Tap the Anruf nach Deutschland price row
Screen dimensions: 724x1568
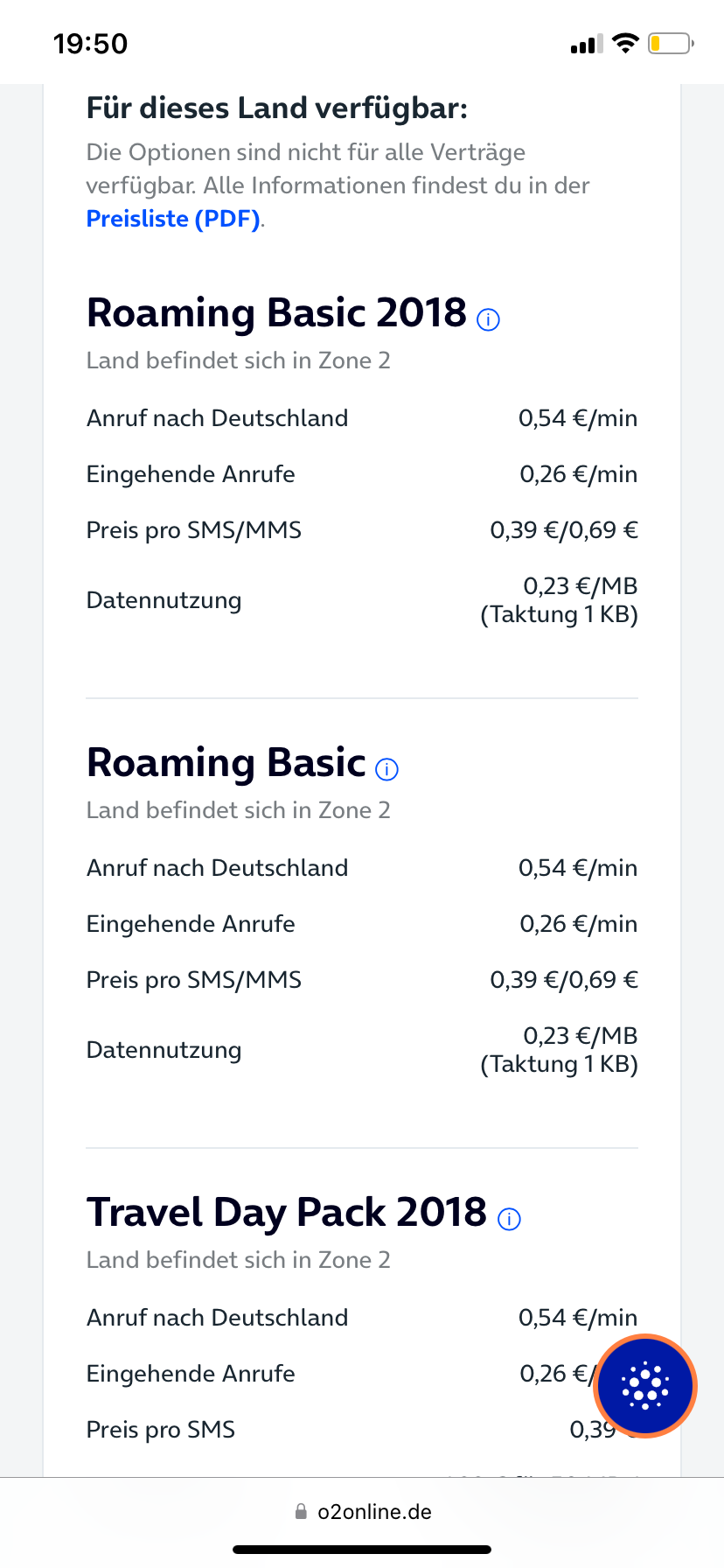(x=217, y=418)
